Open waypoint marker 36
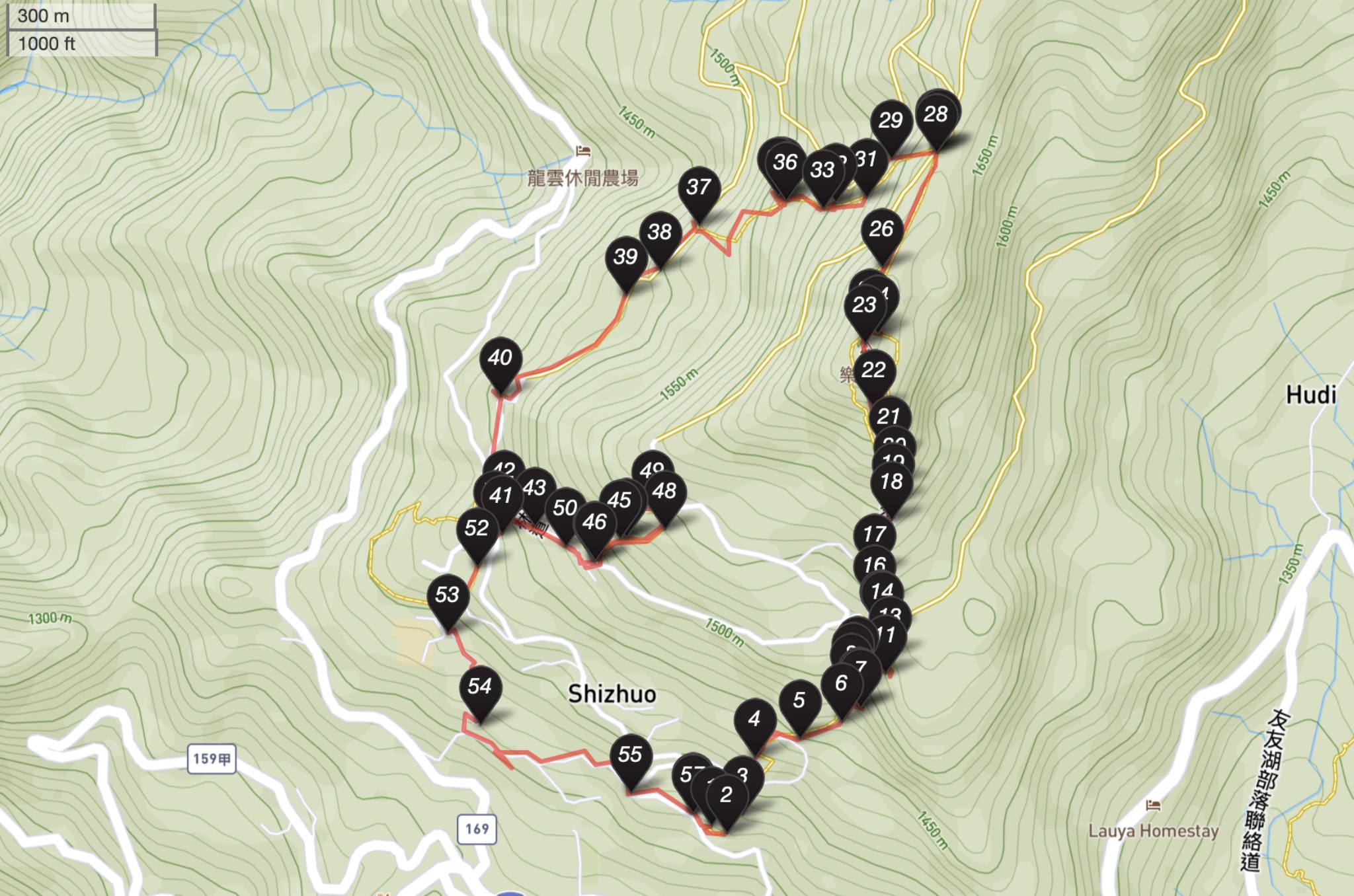 click(785, 163)
